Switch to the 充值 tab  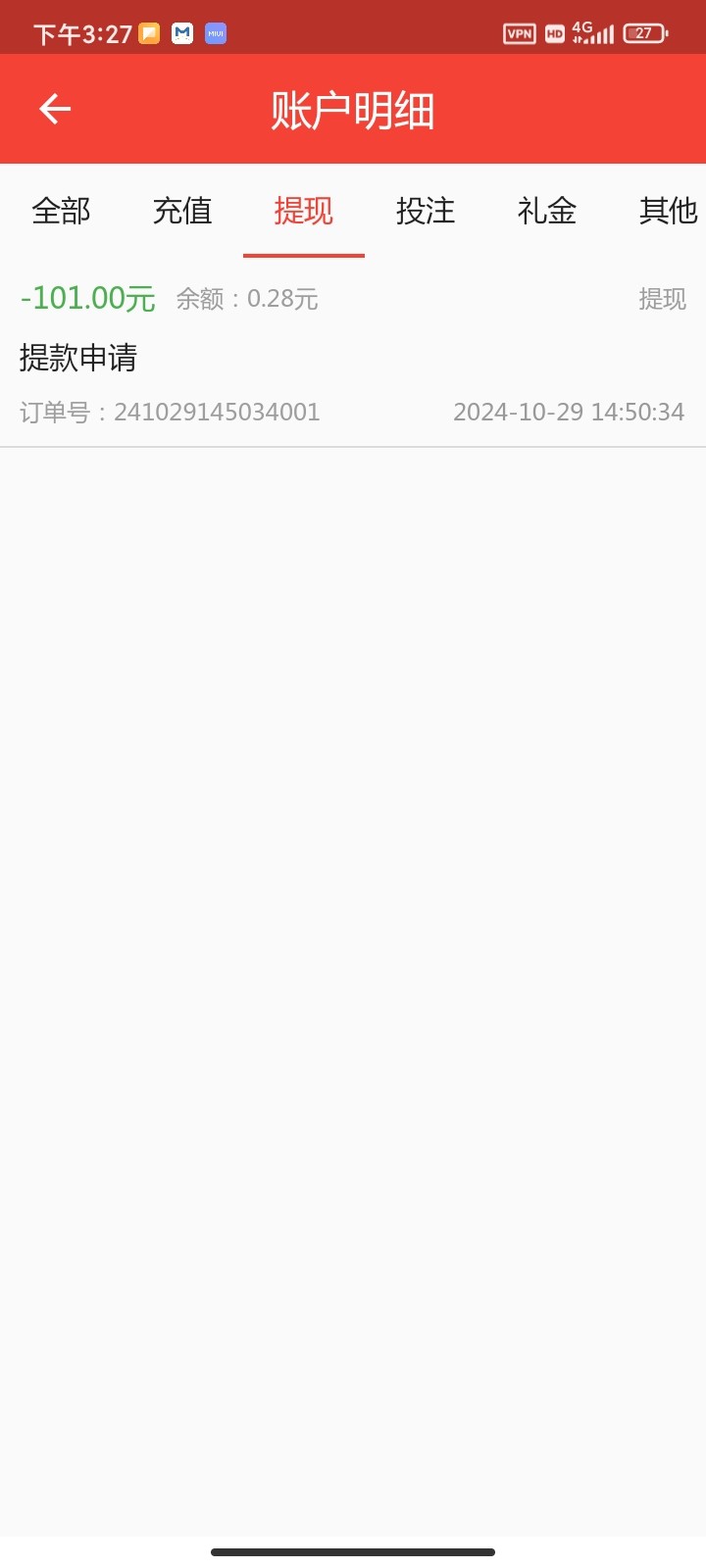[182, 211]
